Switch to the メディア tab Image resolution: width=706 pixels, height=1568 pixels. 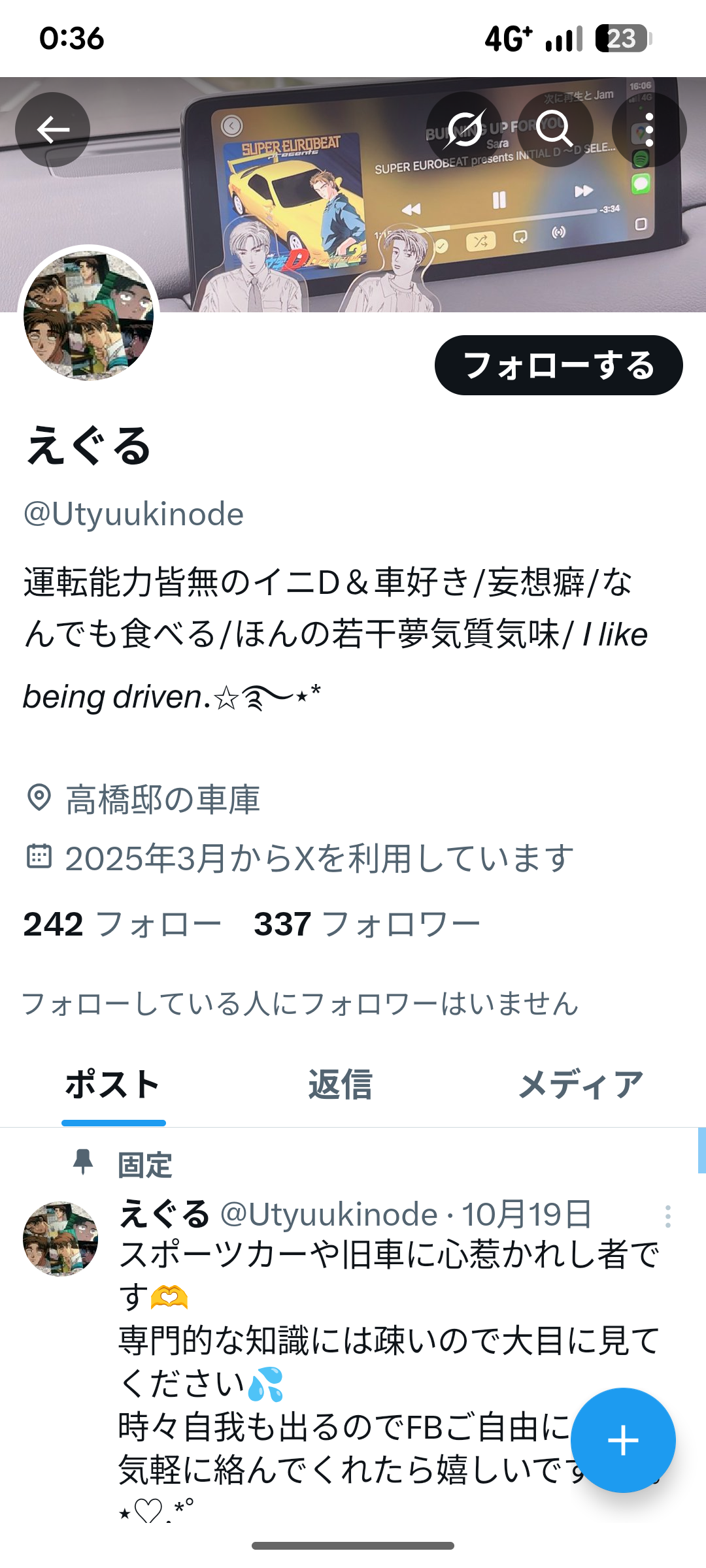(x=580, y=1085)
